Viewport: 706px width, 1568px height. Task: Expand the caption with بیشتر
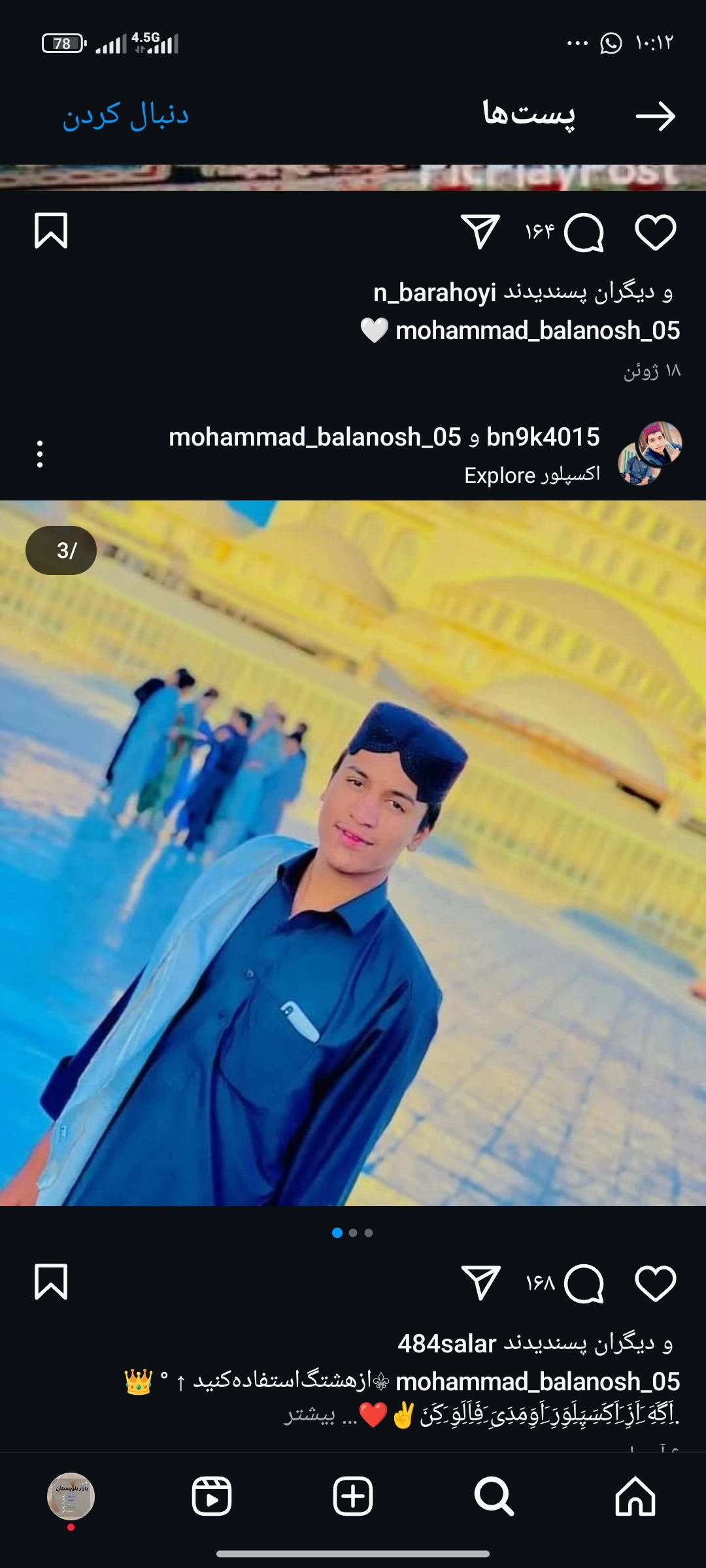pos(309,1415)
